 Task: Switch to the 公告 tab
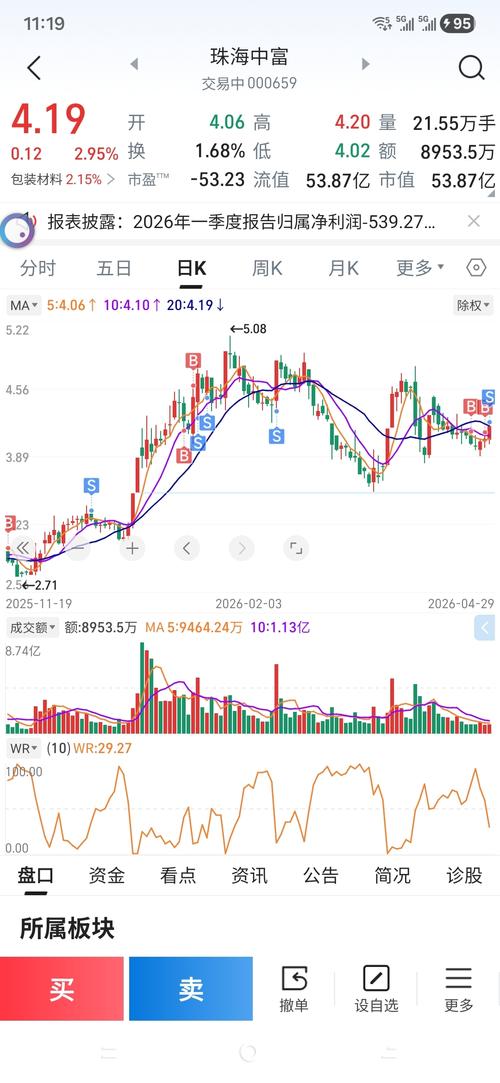[x=321, y=876]
